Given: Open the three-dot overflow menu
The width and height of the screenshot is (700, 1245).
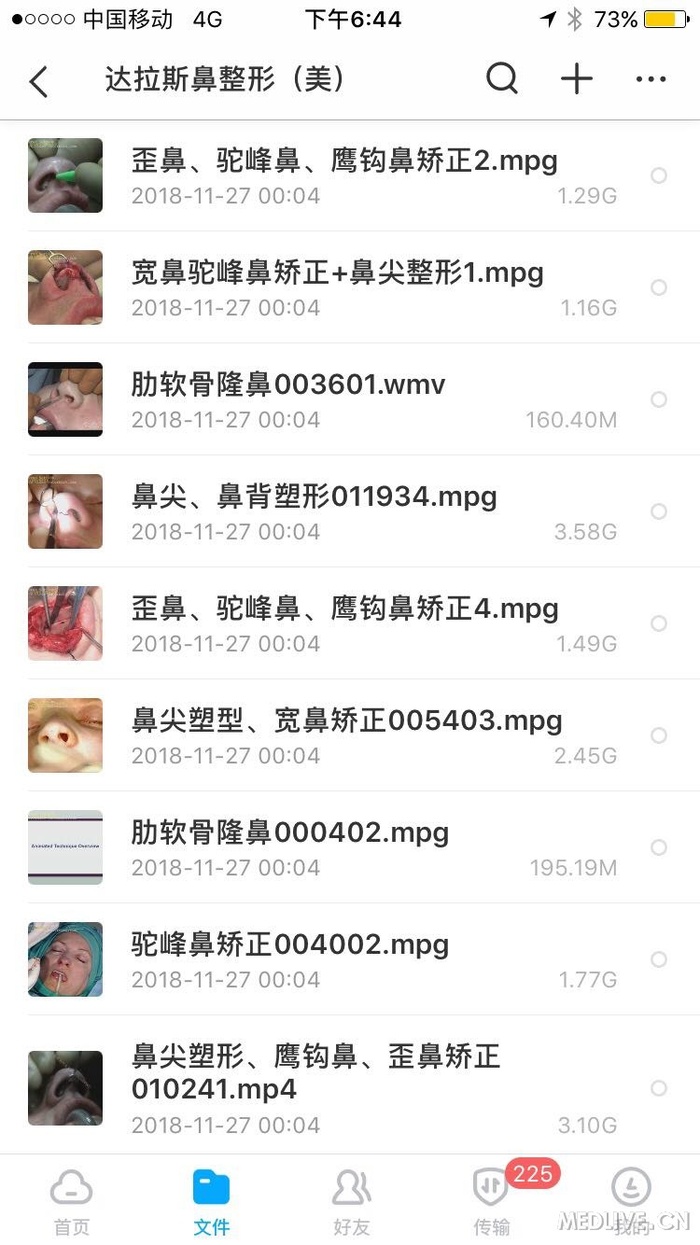Looking at the screenshot, I should pos(651,79).
